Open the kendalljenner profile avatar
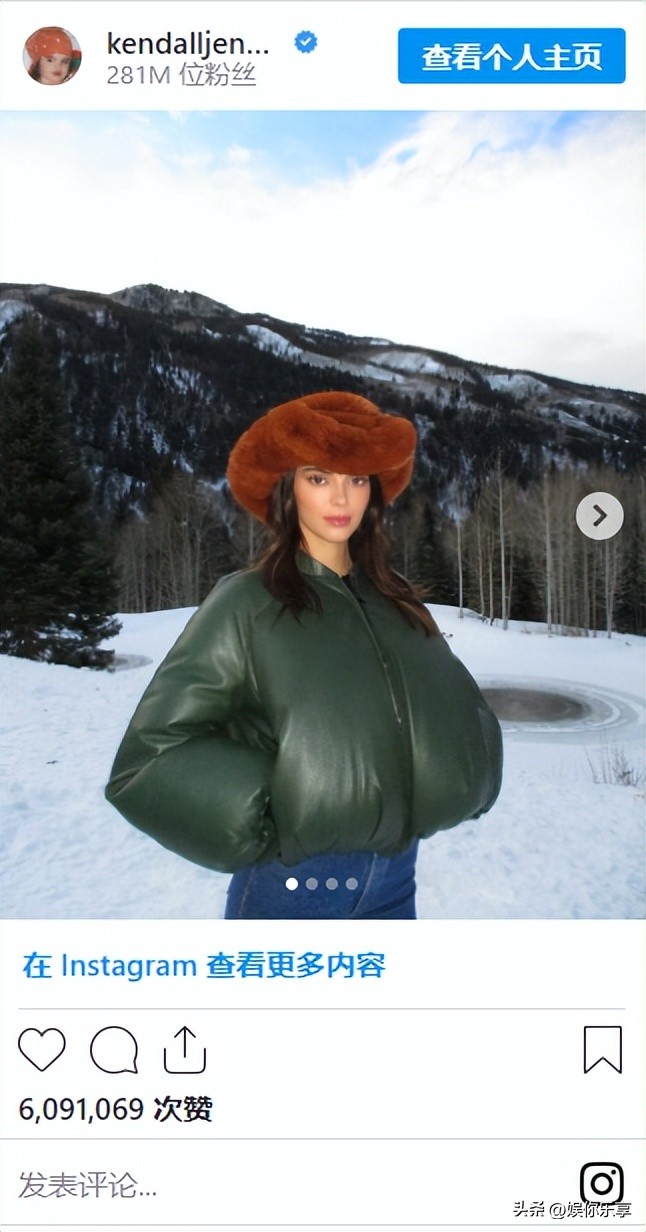Viewport: 646px width, 1232px height. (52, 56)
